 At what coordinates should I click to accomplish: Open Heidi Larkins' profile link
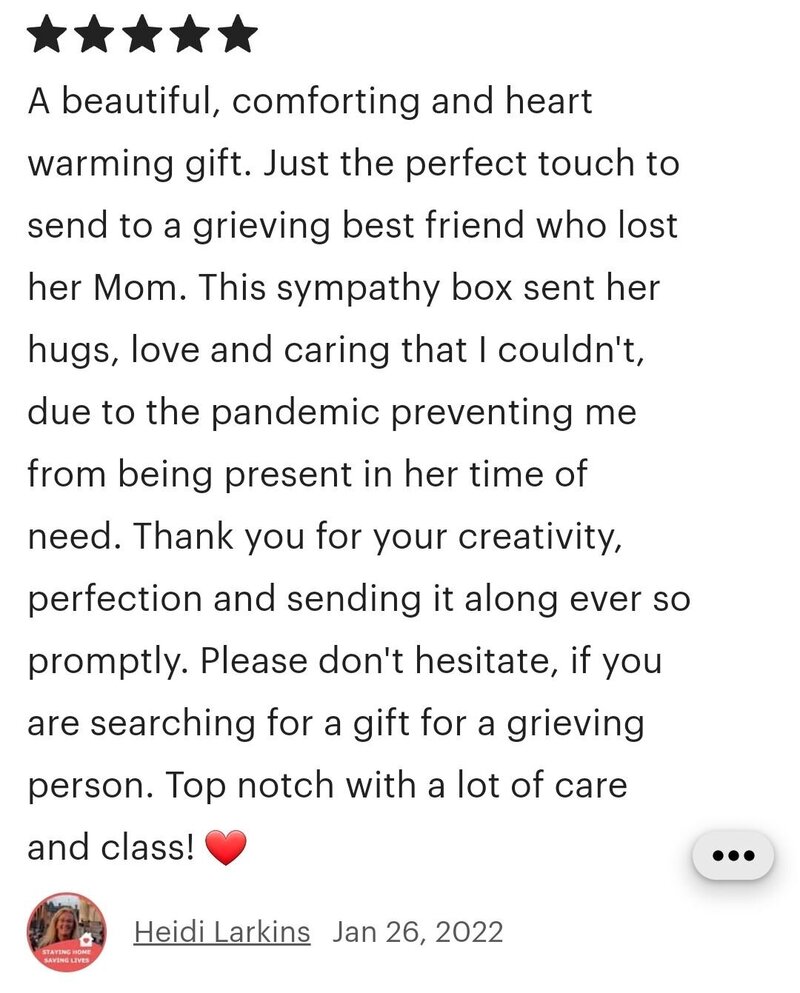[x=222, y=932]
